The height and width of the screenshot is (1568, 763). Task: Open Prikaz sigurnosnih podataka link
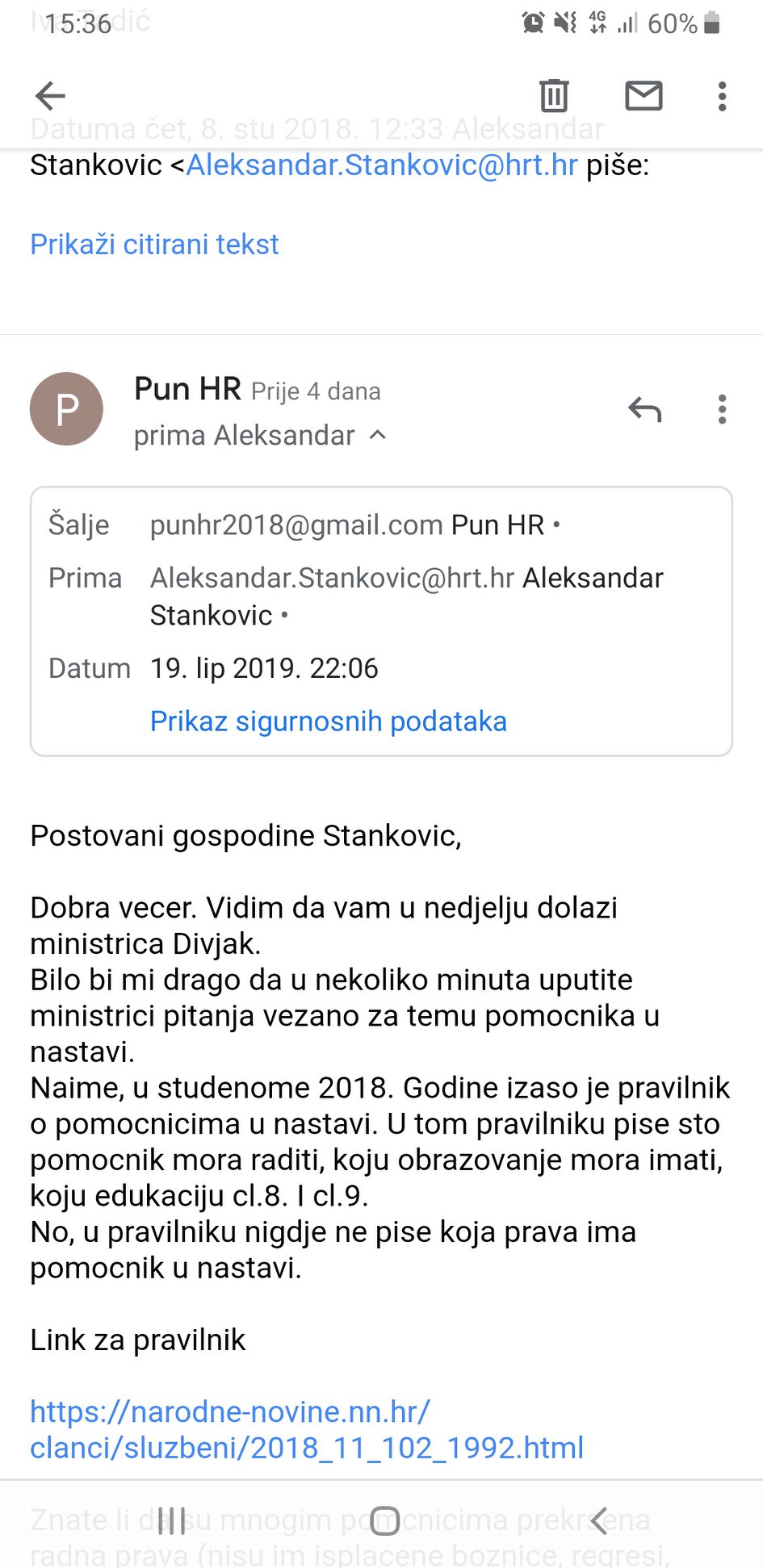(329, 721)
